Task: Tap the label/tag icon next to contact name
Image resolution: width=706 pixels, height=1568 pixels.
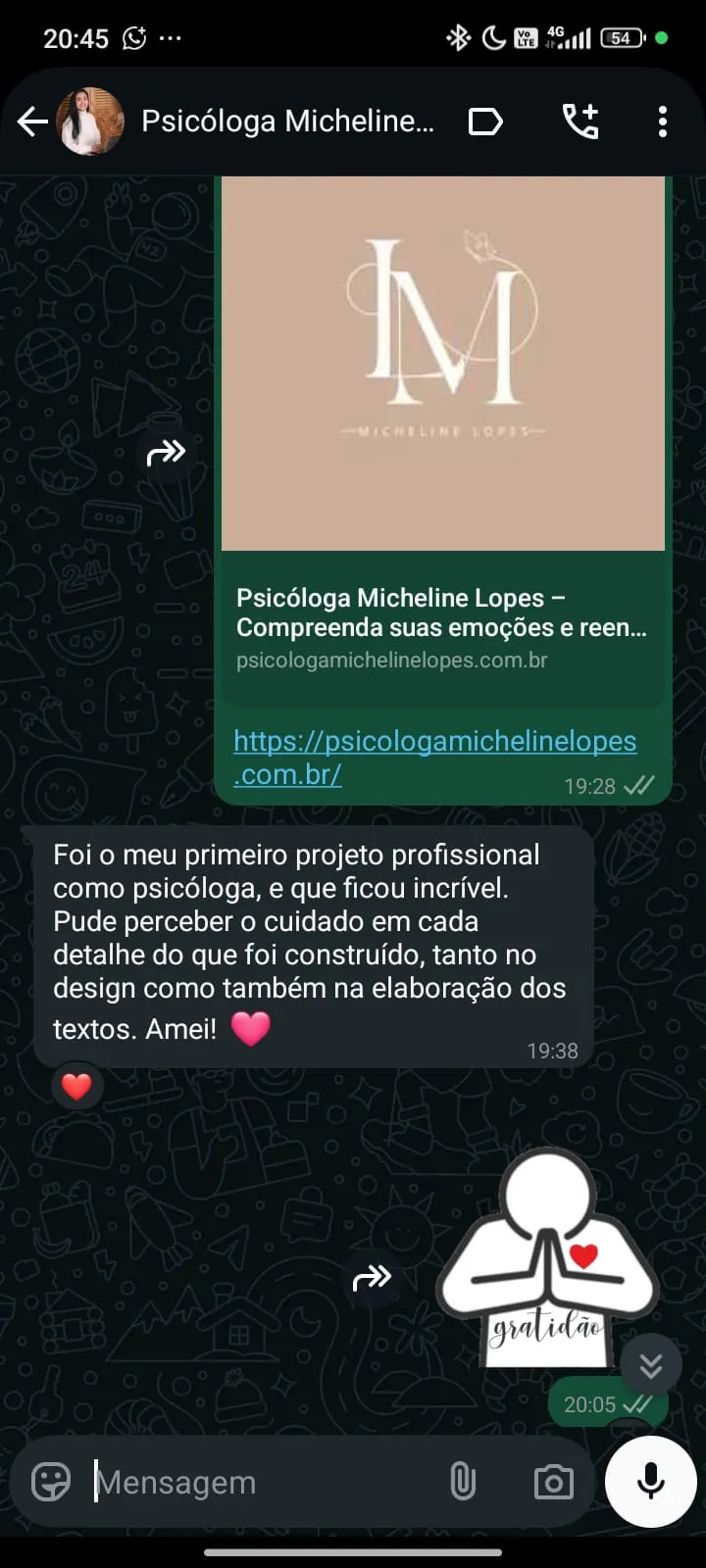Action: point(484,121)
